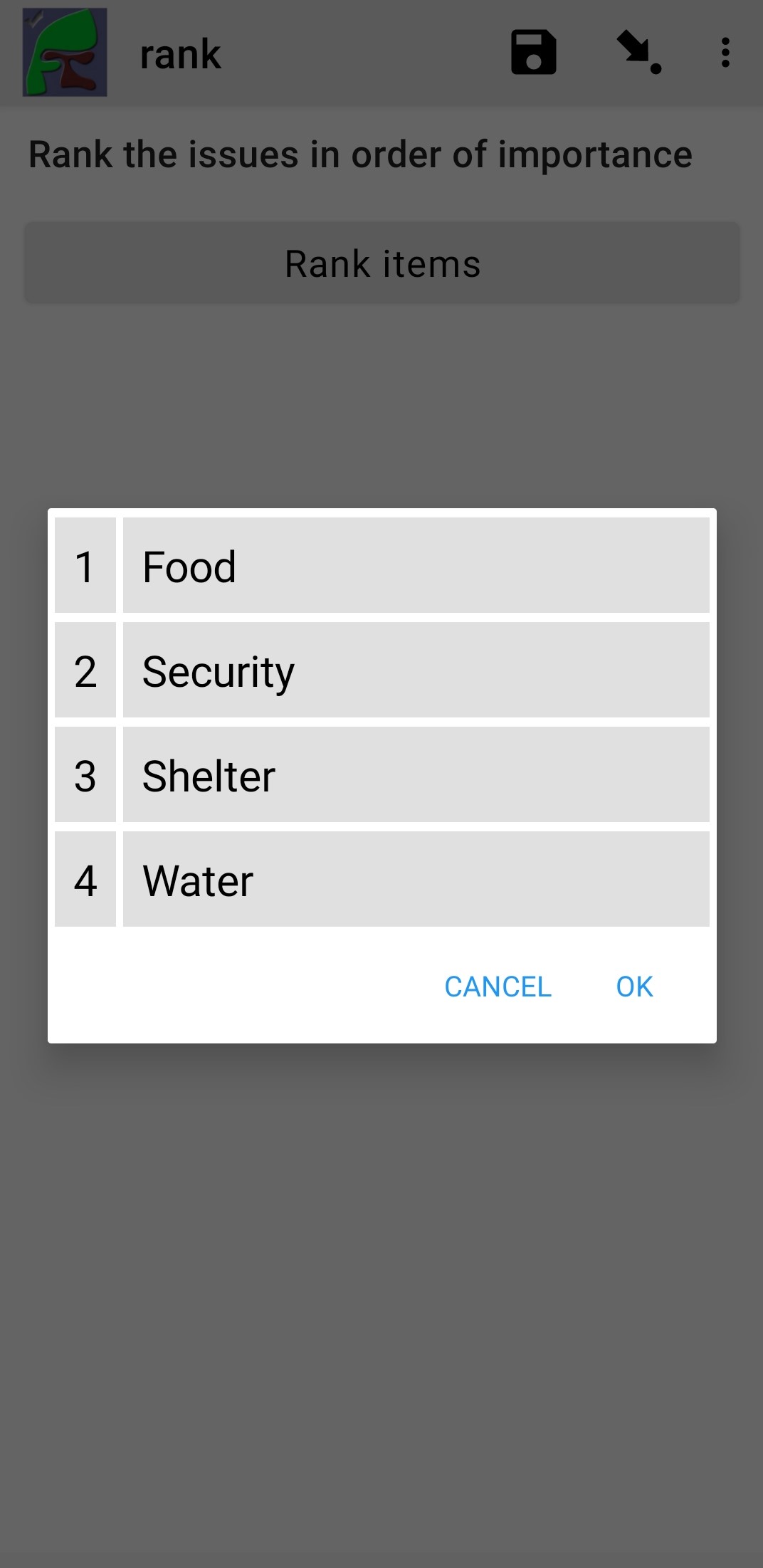Select the Food item in the ranking list

[x=416, y=566]
